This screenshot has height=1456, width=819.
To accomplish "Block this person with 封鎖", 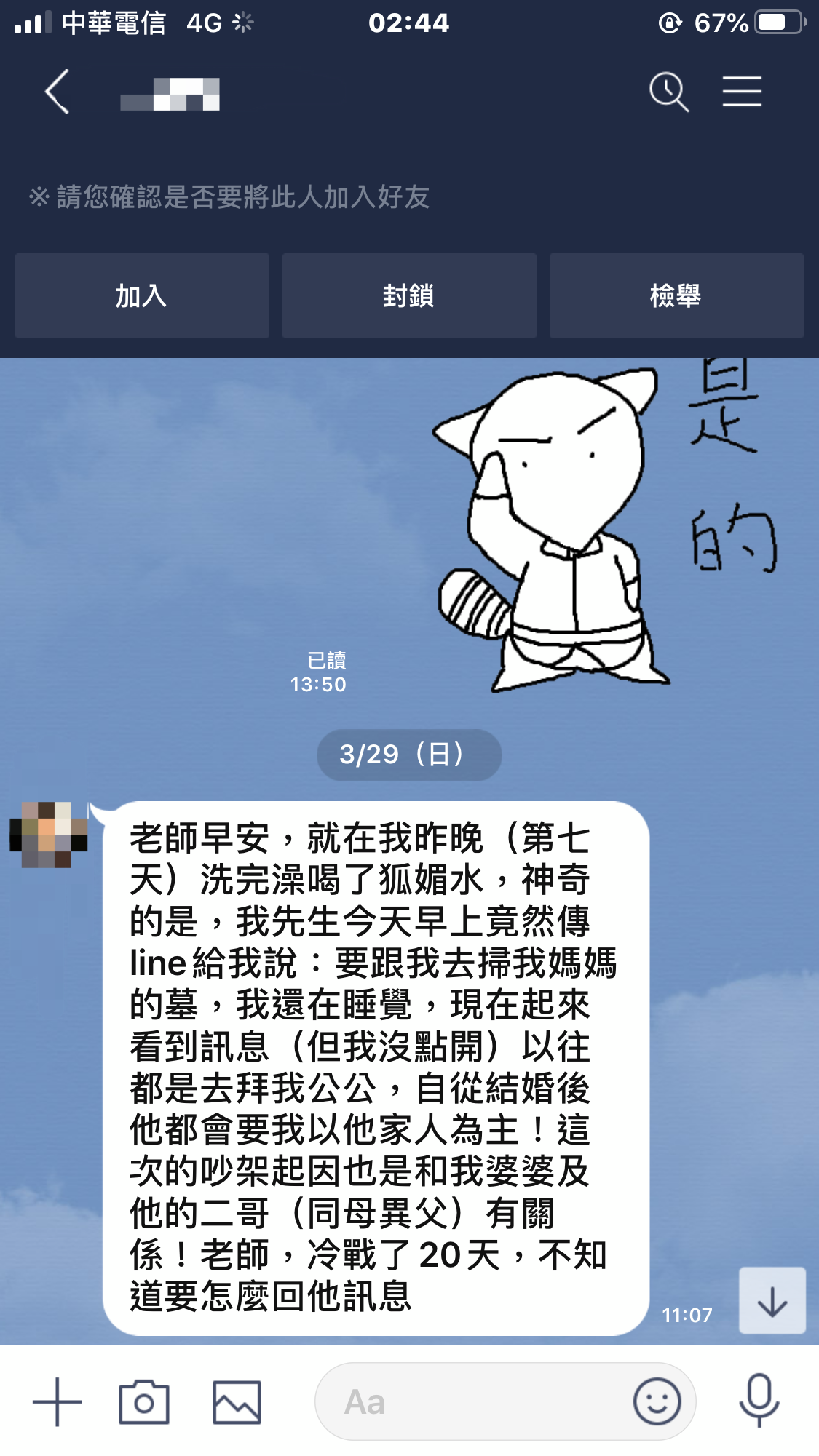I will tap(409, 296).
